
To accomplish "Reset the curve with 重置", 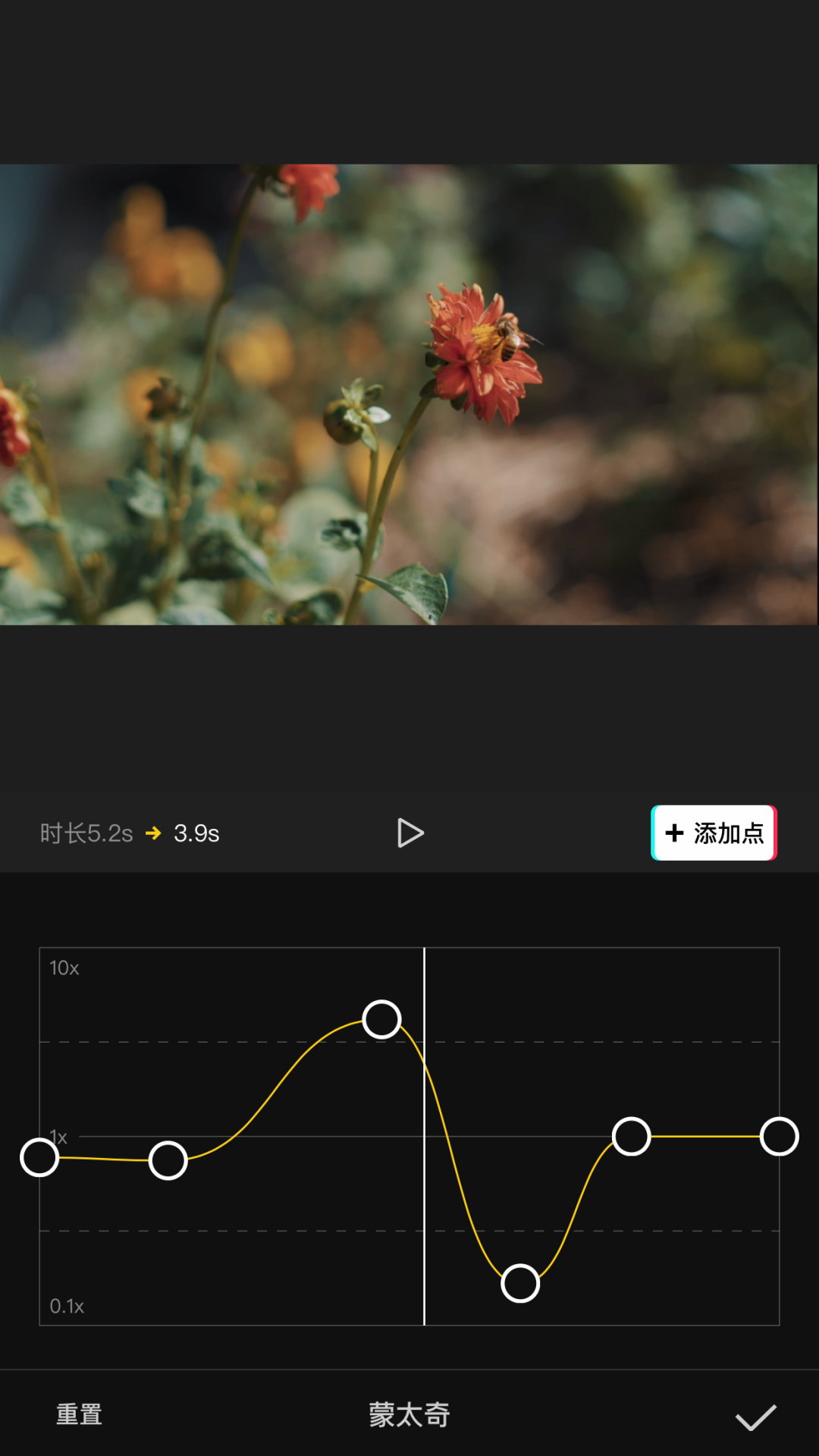I will (x=79, y=1414).
